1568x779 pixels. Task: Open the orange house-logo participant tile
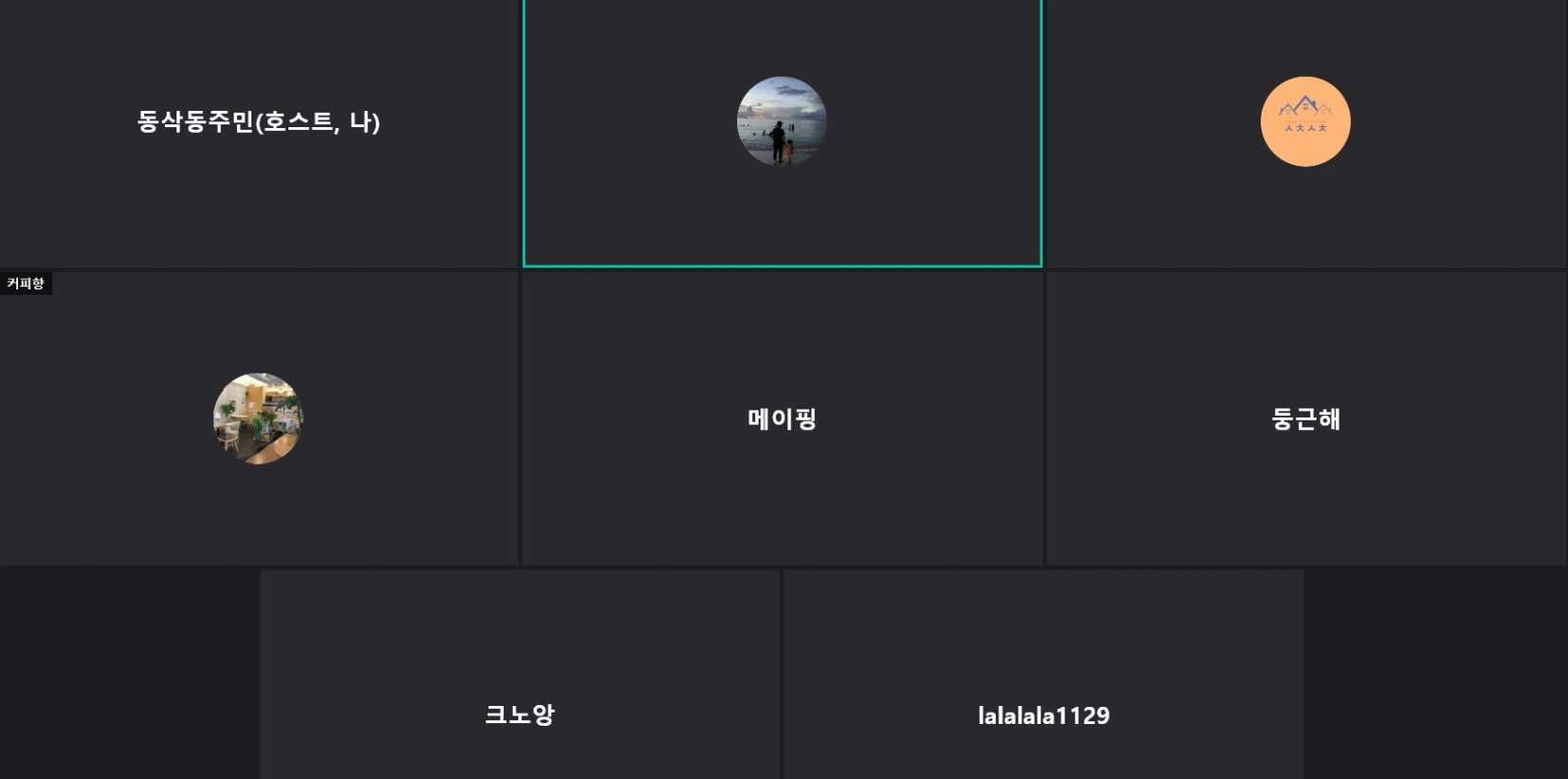point(1305,133)
